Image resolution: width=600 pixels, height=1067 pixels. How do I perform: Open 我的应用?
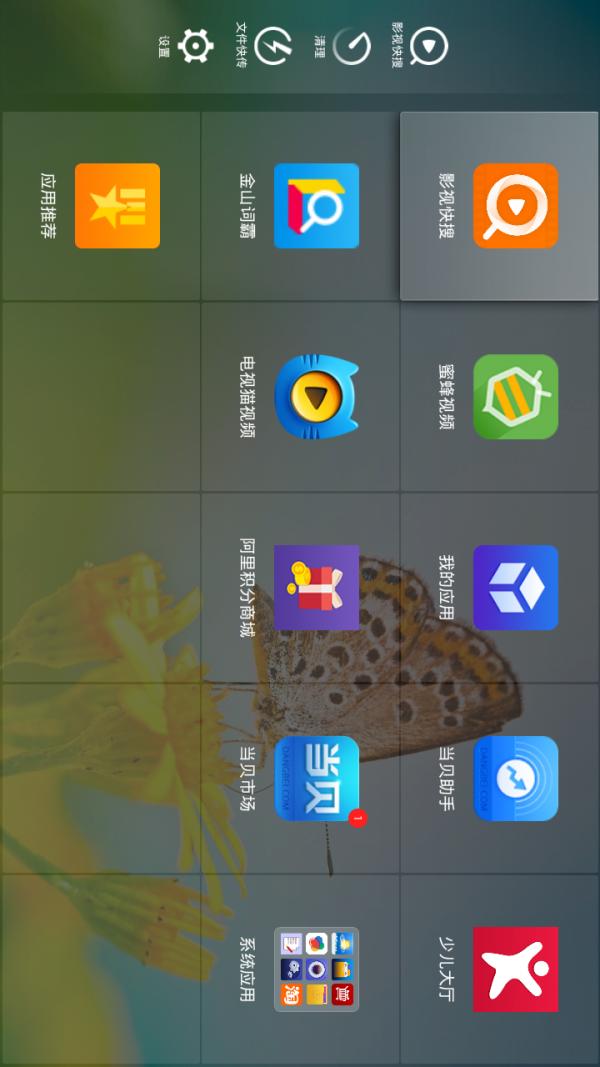499,587
